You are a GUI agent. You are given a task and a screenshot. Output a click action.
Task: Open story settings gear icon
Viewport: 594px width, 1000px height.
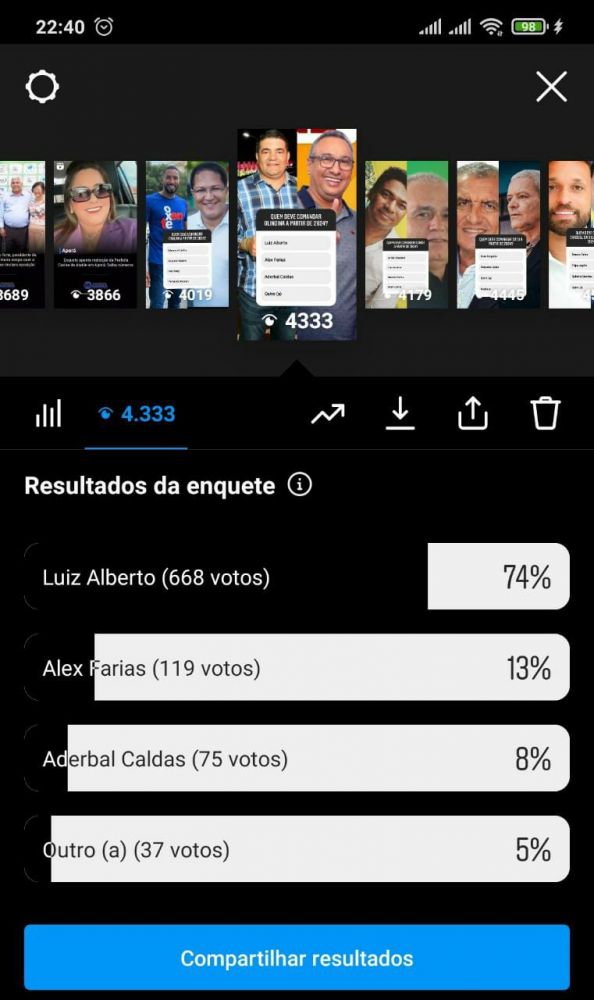pos(42,87)
